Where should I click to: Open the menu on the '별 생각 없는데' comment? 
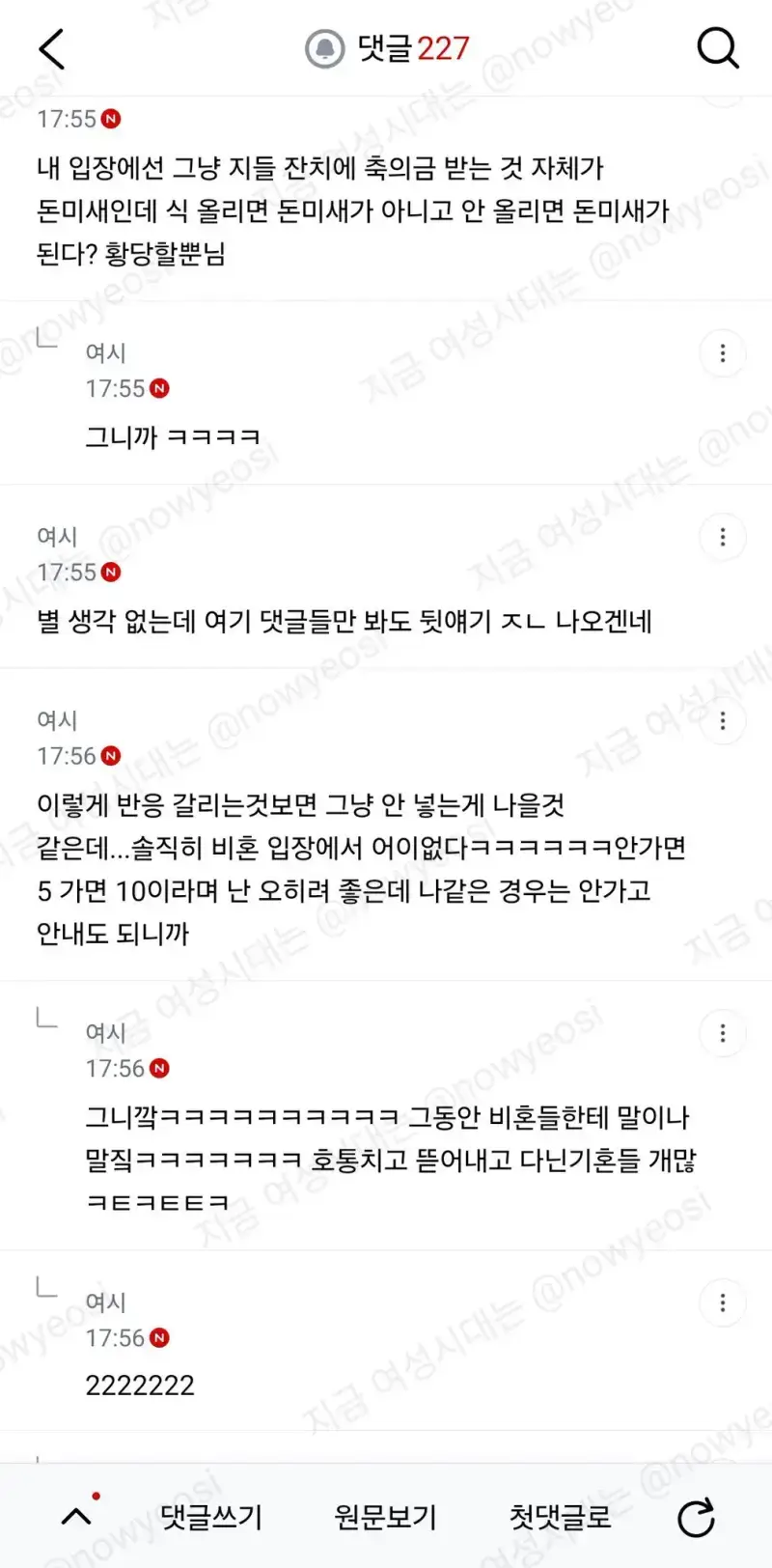click(723, 537)
